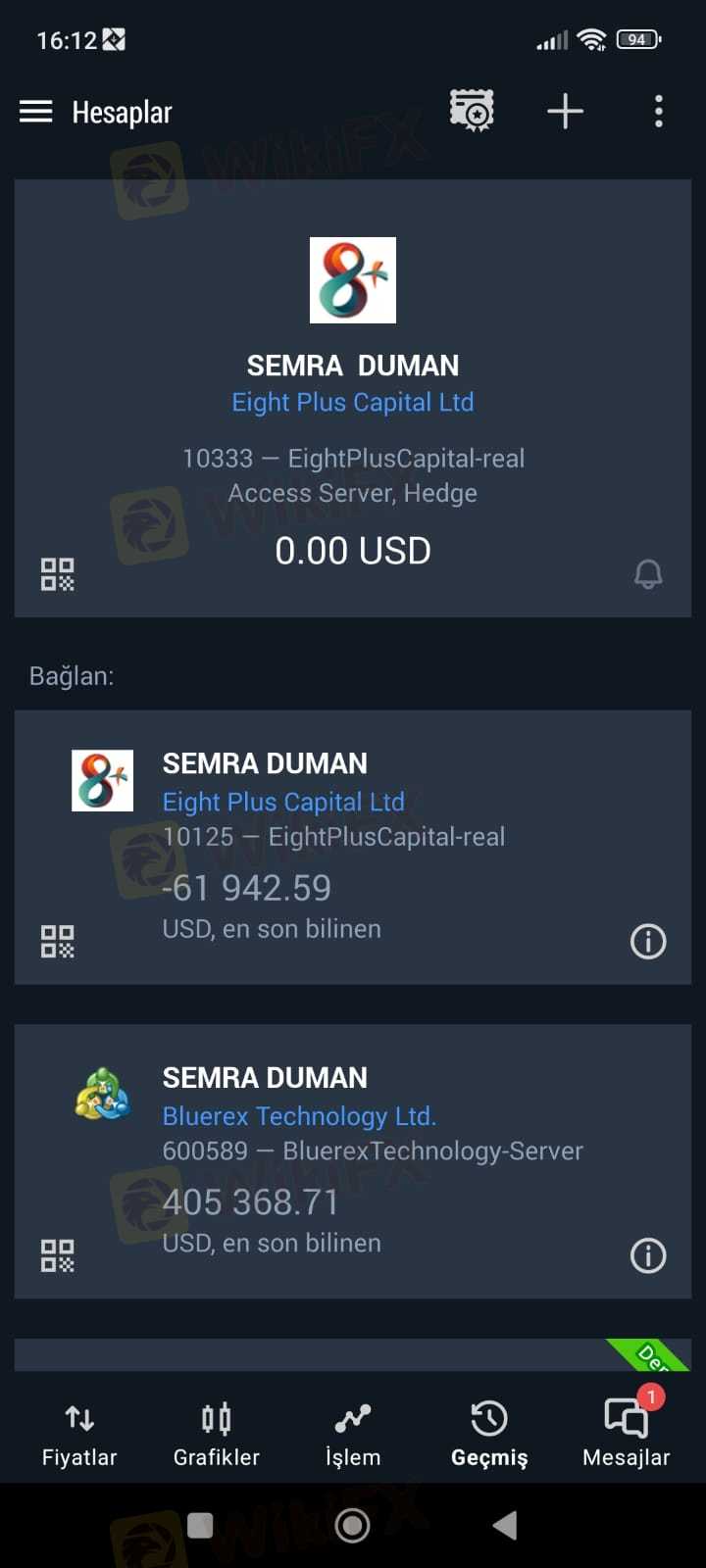
Task: Open the Bluerex Technology Ltd. link
Action: 299,1116
